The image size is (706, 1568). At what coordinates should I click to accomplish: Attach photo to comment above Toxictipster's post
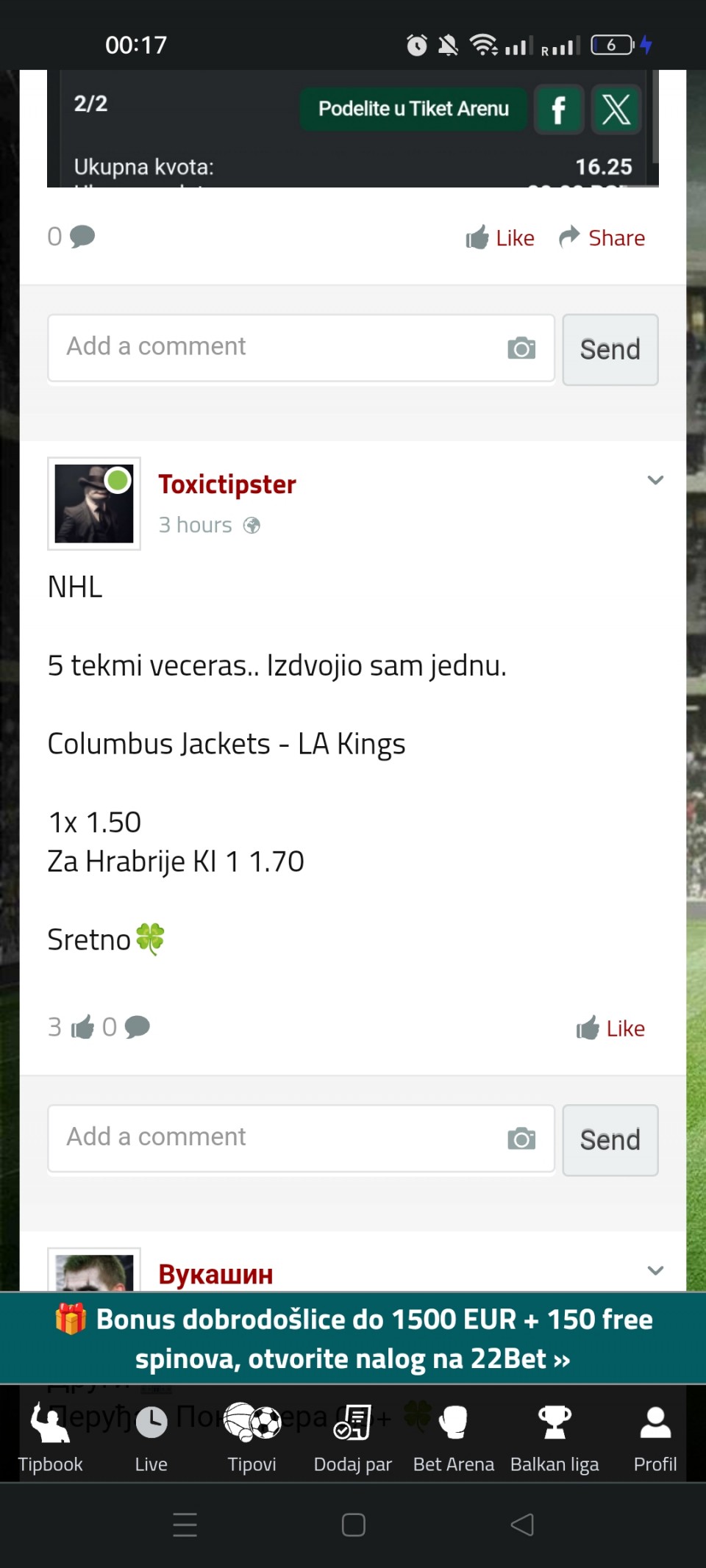pyautogui.click(x=521, y=348)
